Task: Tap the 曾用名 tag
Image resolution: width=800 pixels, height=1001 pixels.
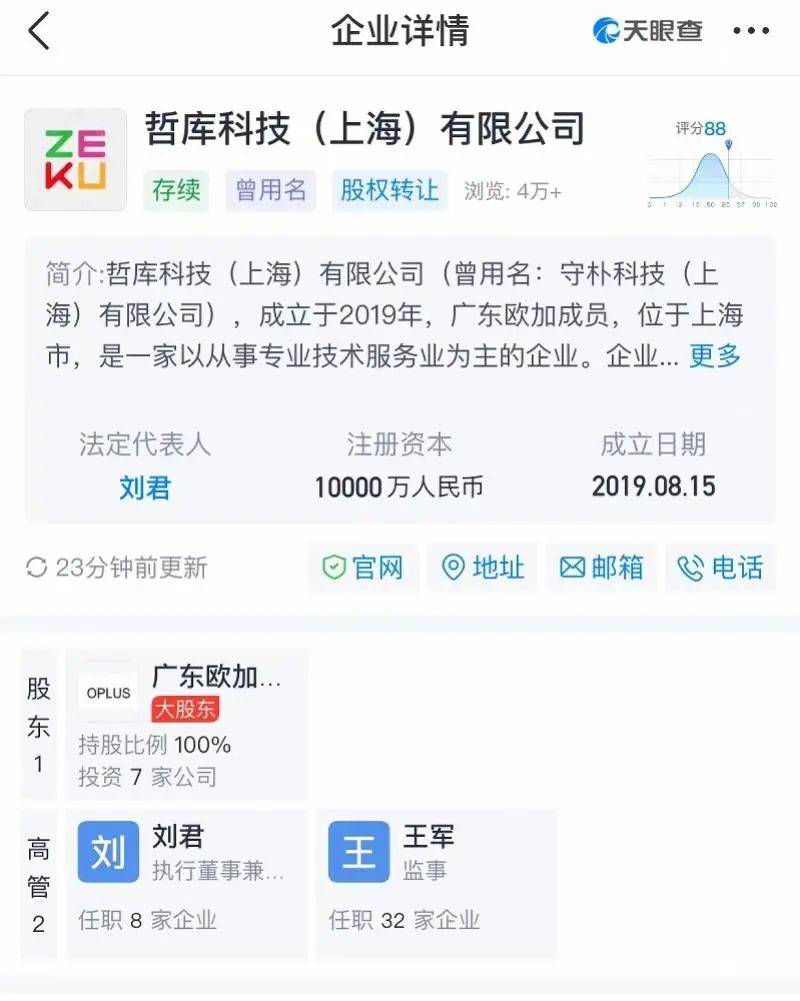Action: click(270, 190)
